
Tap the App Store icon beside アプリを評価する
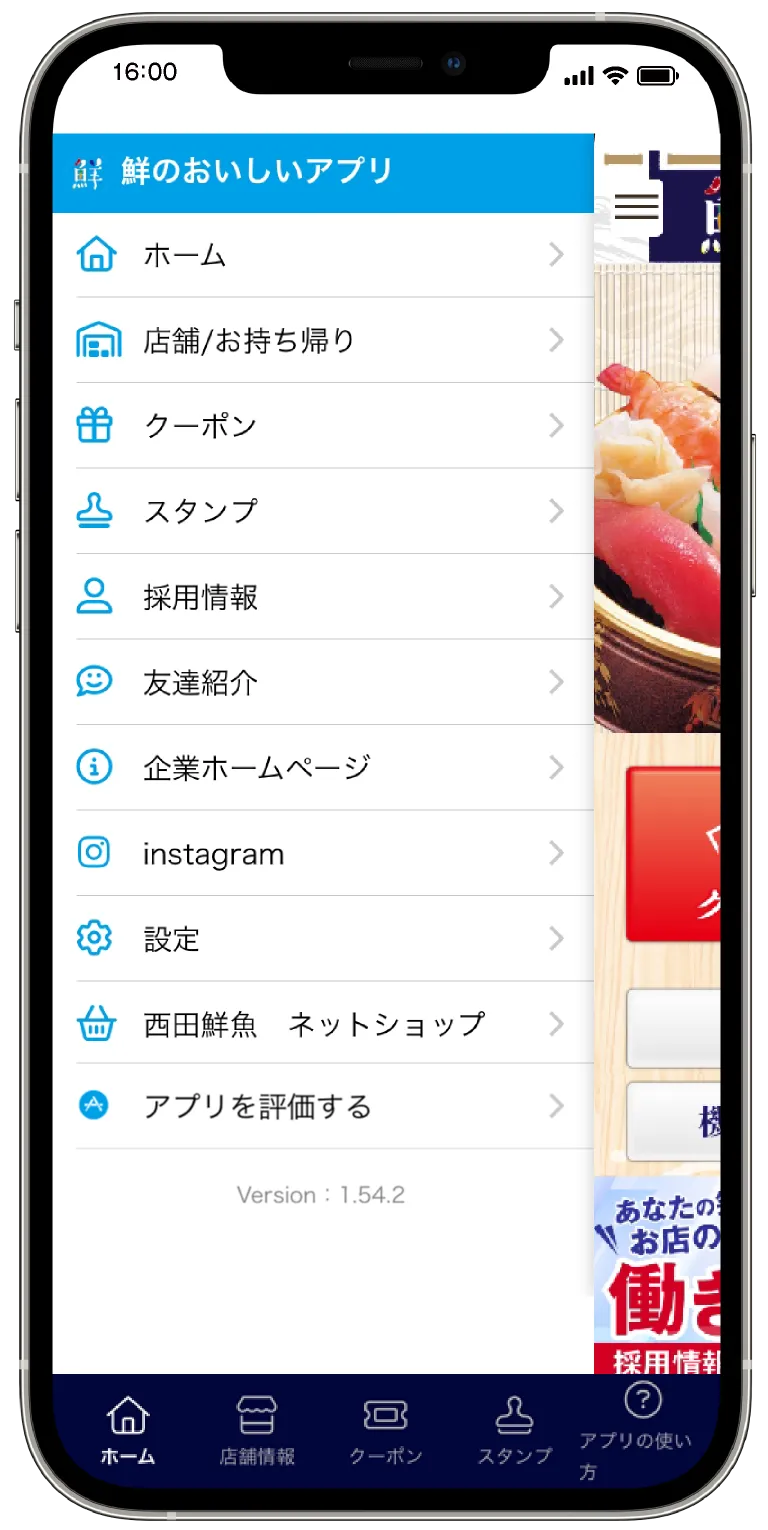(96, 1107)
